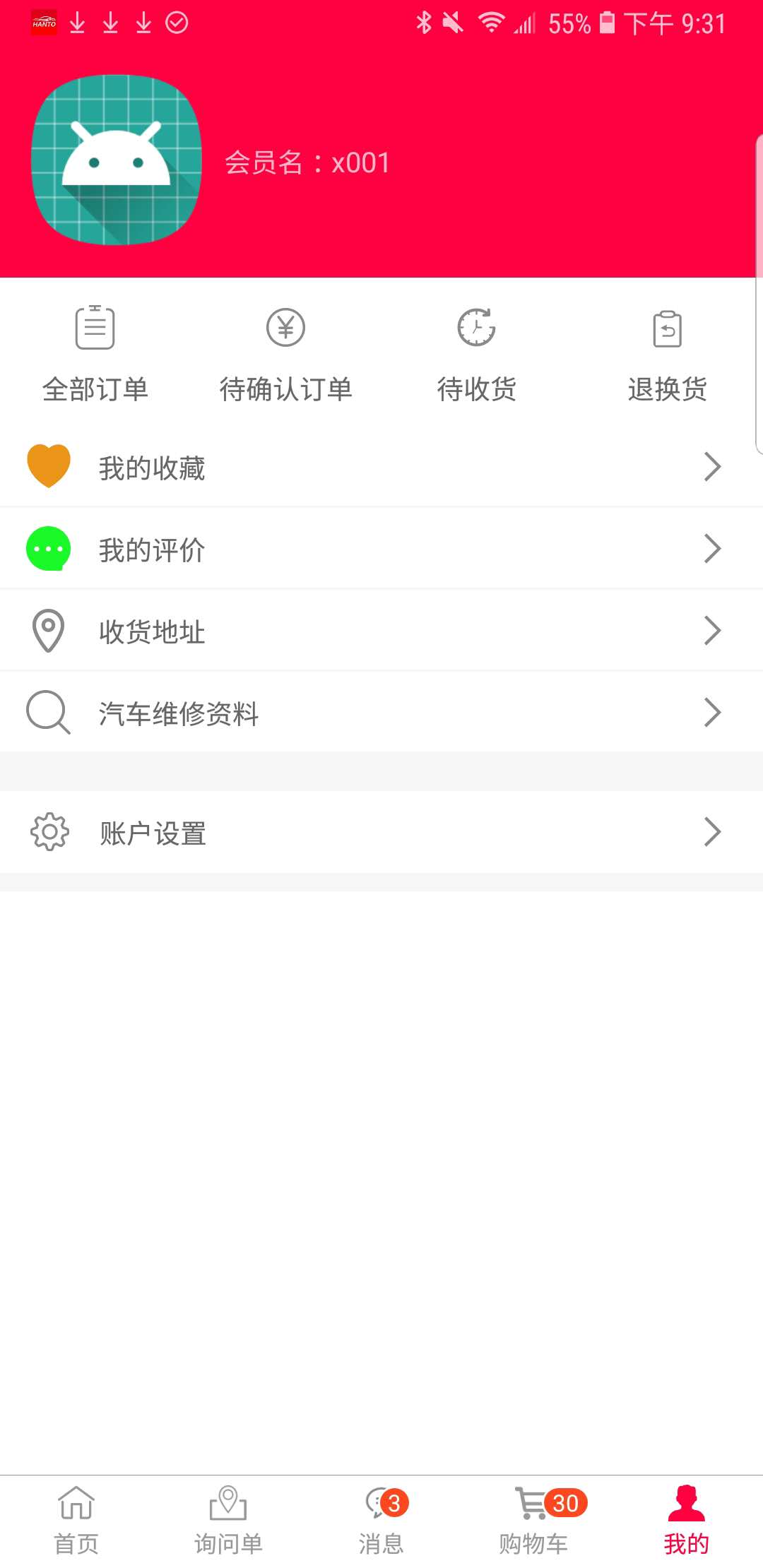Click the orange heart icon for 我的收藏
Viewport: 763px width, 1568px height.
click(x=48, y=464)
